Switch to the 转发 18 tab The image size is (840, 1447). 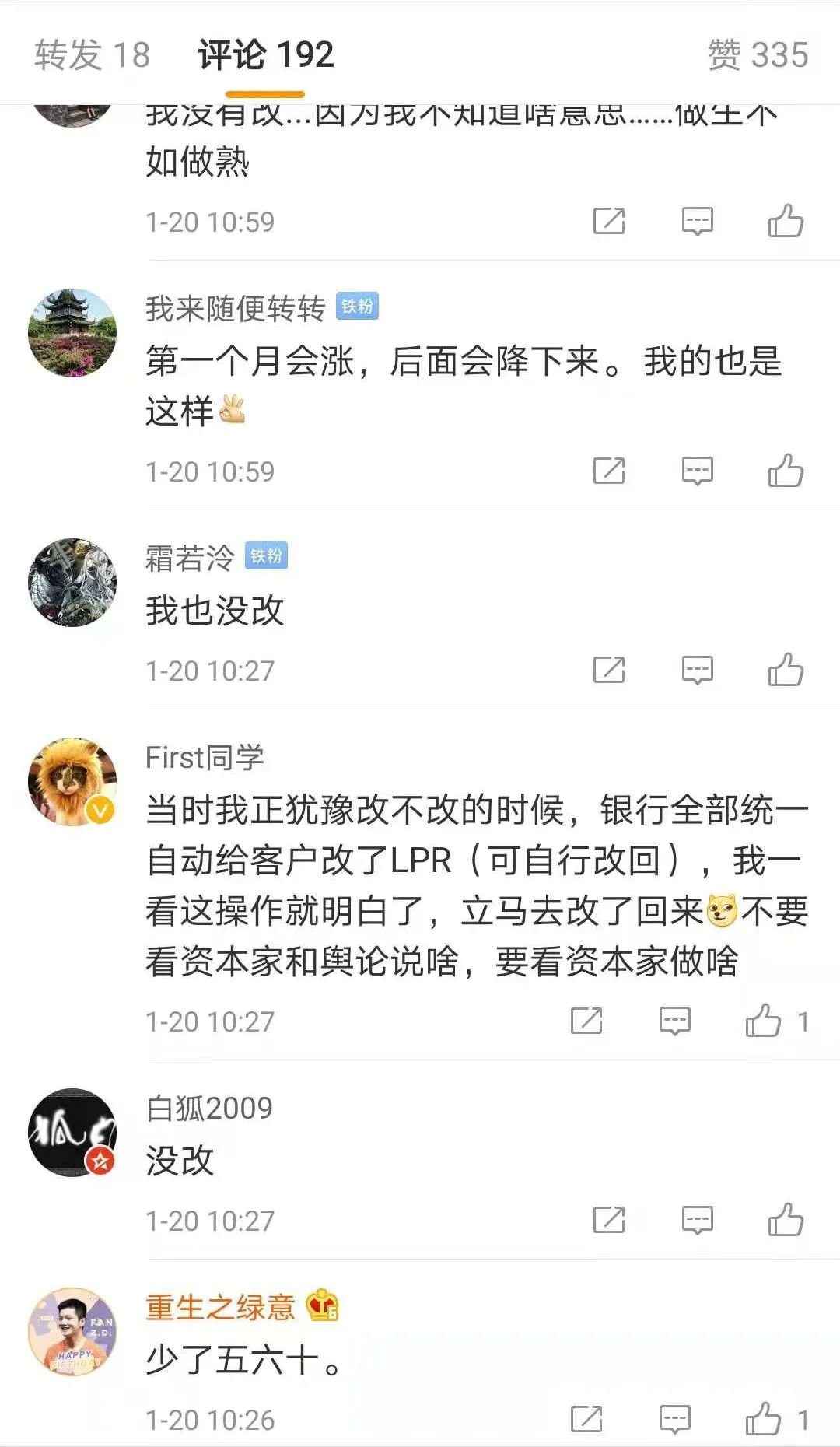coord(92,55)
